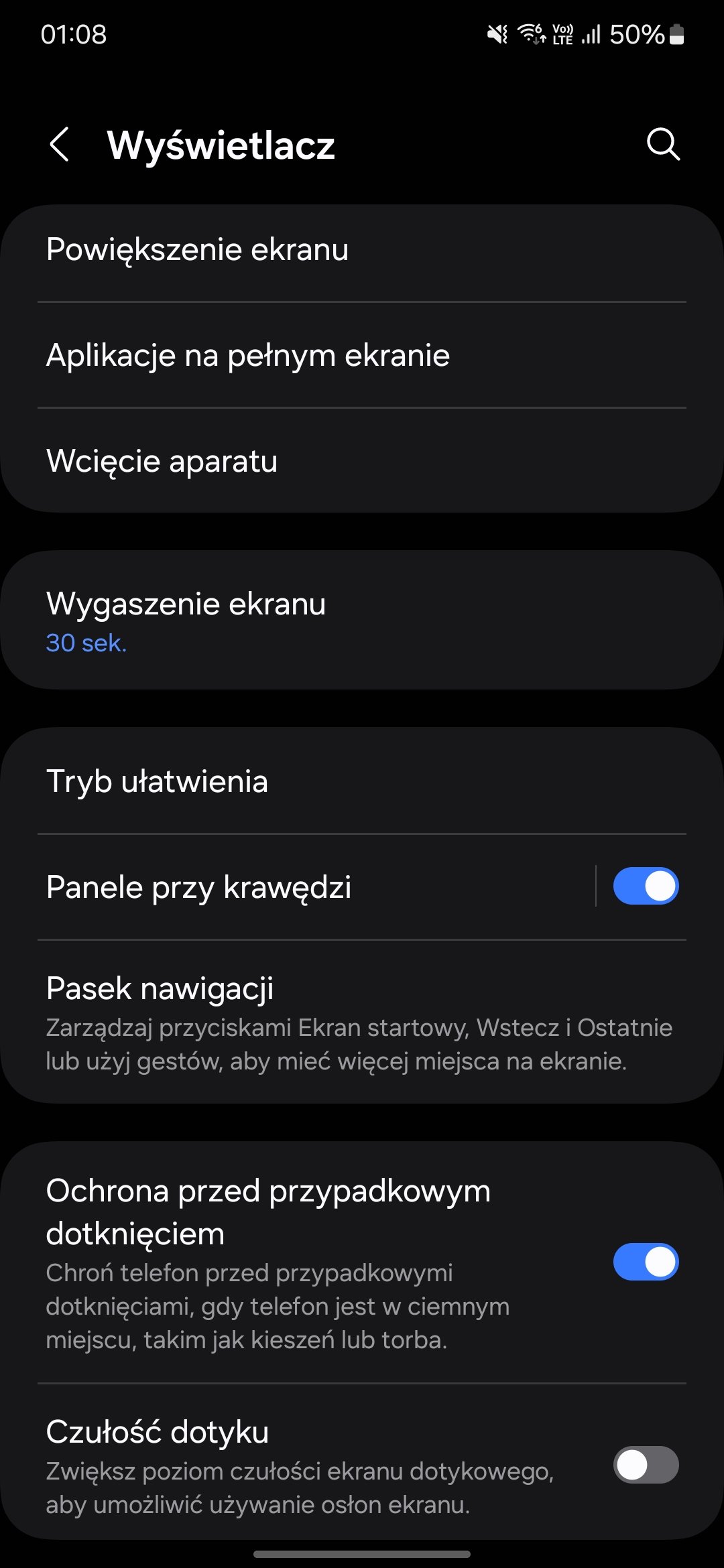This screenshot has height=1568, width=724.
Task: Open Powiększenie ekranu settings
Action: (x=362, y=250)
